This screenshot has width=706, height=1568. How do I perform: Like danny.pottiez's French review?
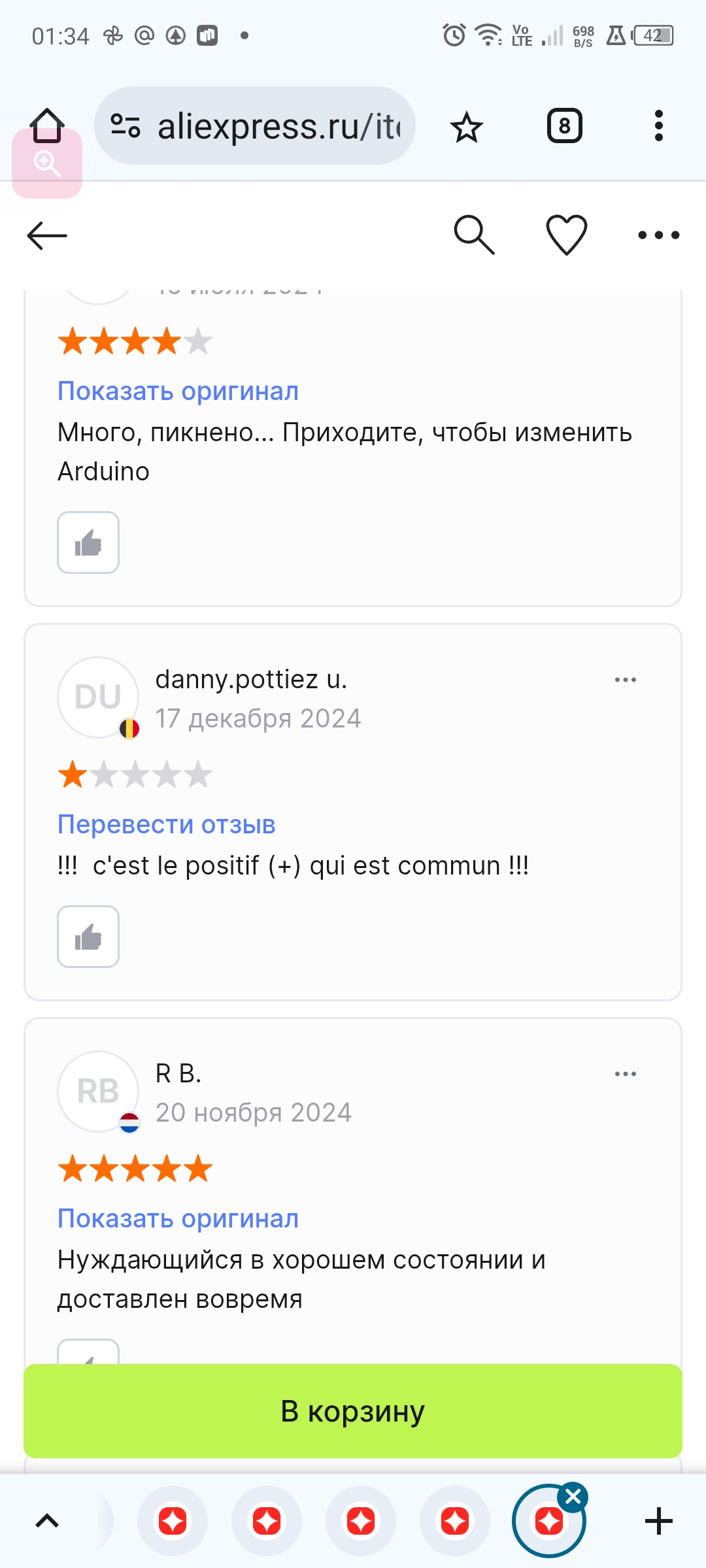pyautogui.click(x=88, y=937)
